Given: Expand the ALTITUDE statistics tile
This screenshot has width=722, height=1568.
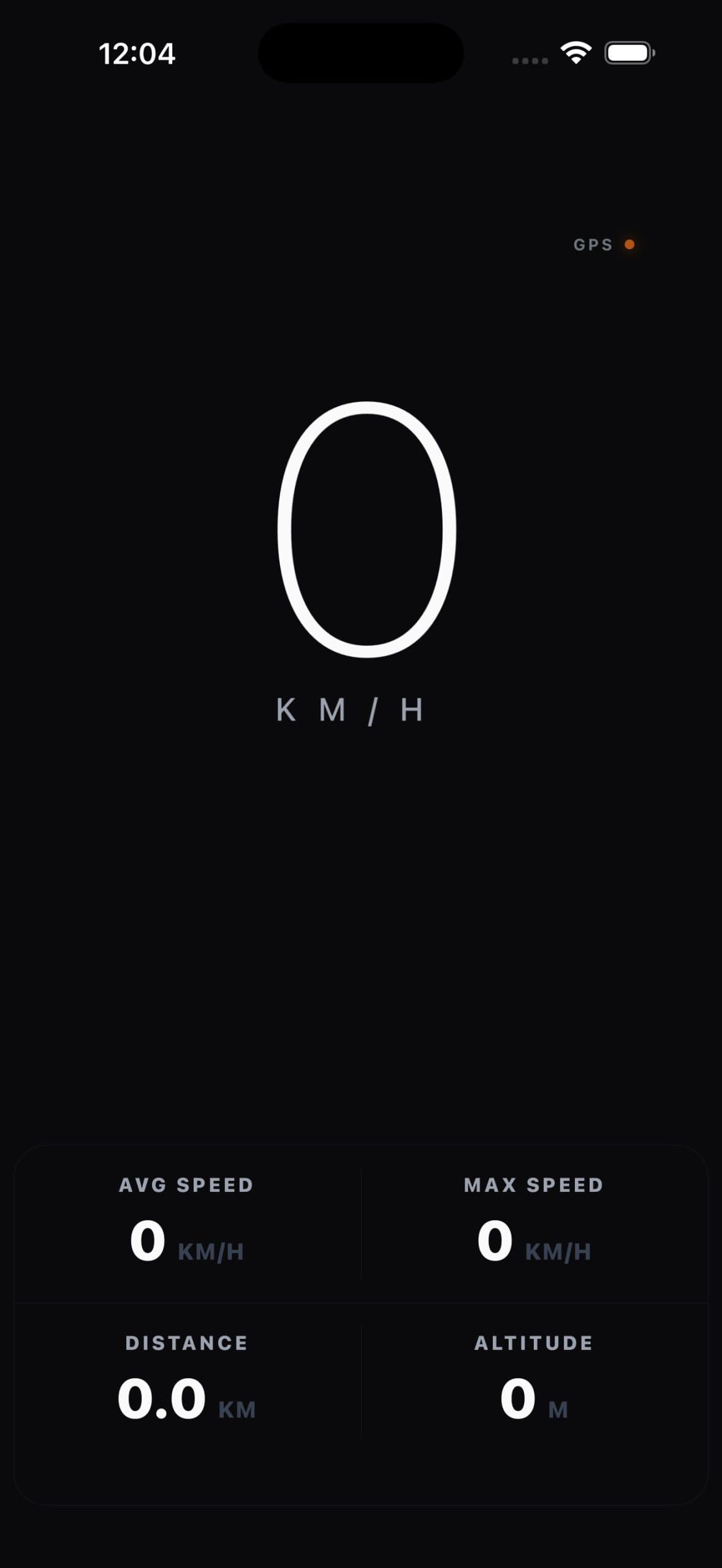Looking at the screenshot, I should [533, 1372].
